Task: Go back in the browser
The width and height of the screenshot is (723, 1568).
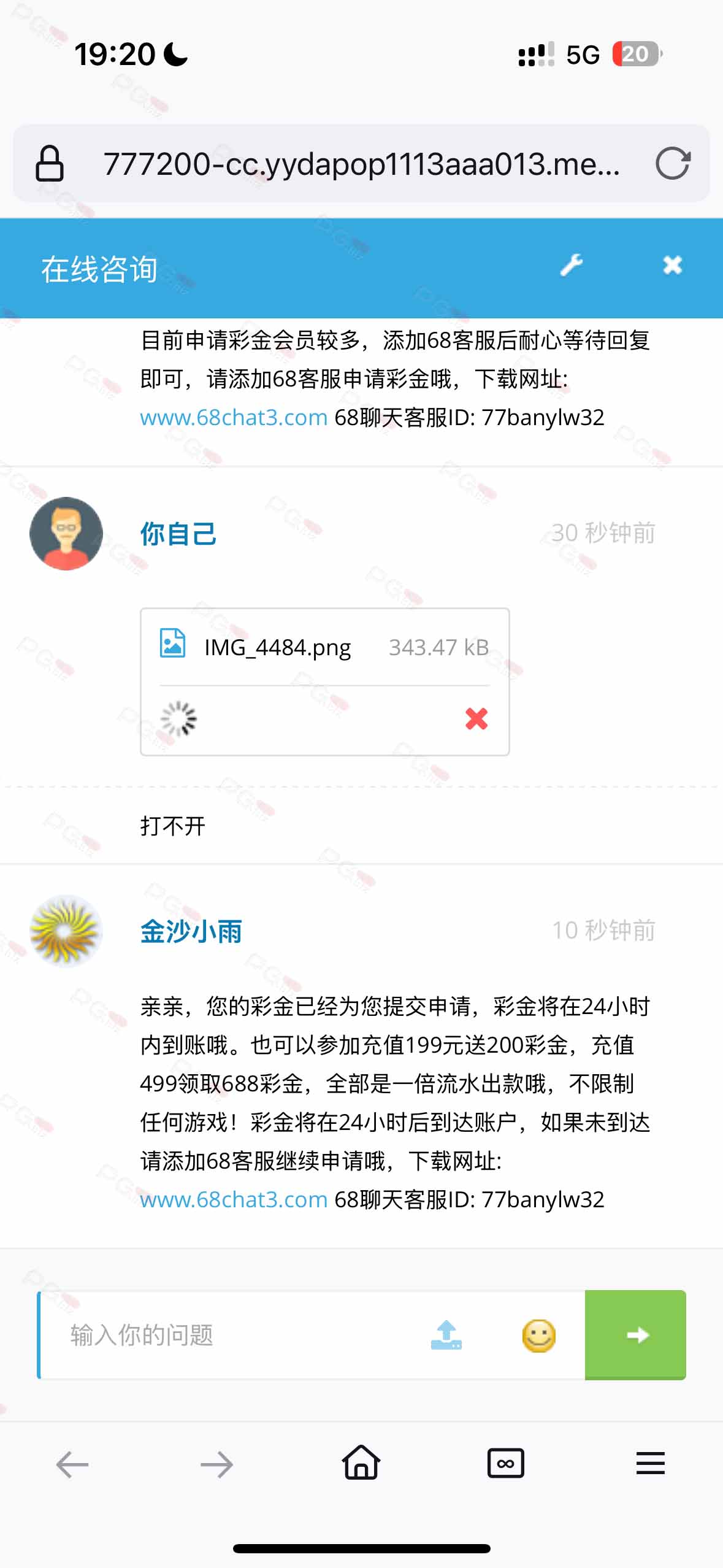Action: (72, 1465)
